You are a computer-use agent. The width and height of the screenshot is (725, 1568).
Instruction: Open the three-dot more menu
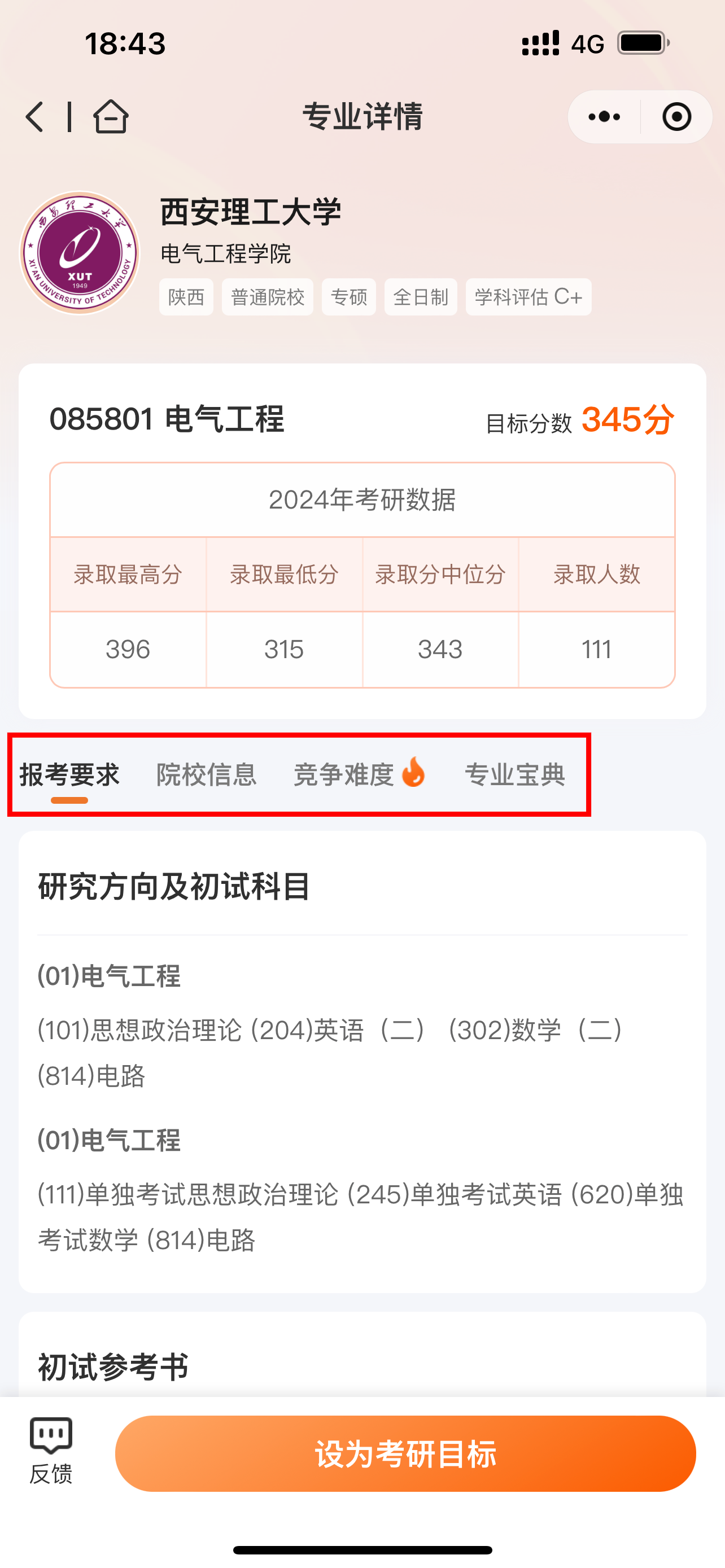tap(604, 116)
